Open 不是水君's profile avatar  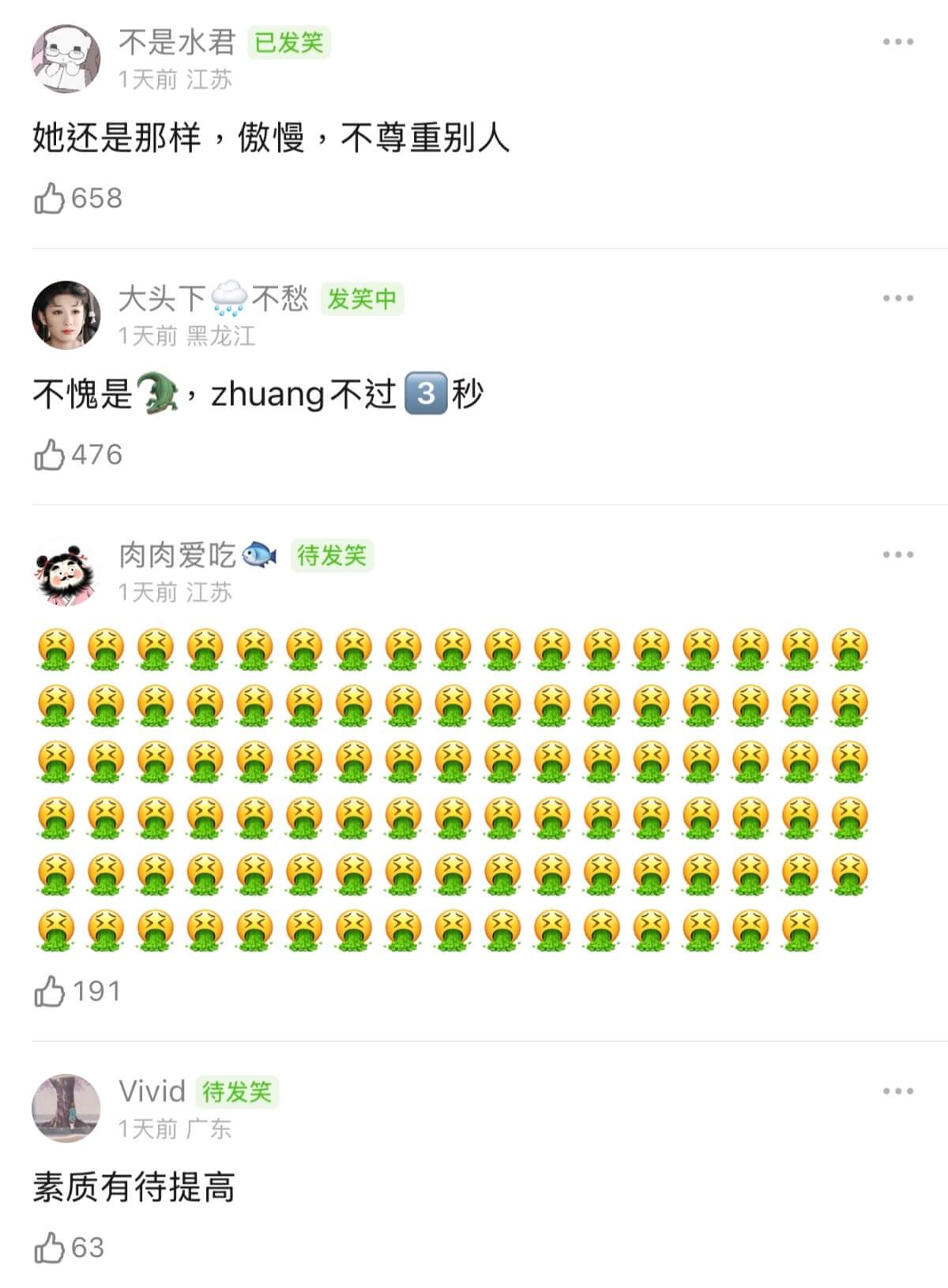[66, 58]
